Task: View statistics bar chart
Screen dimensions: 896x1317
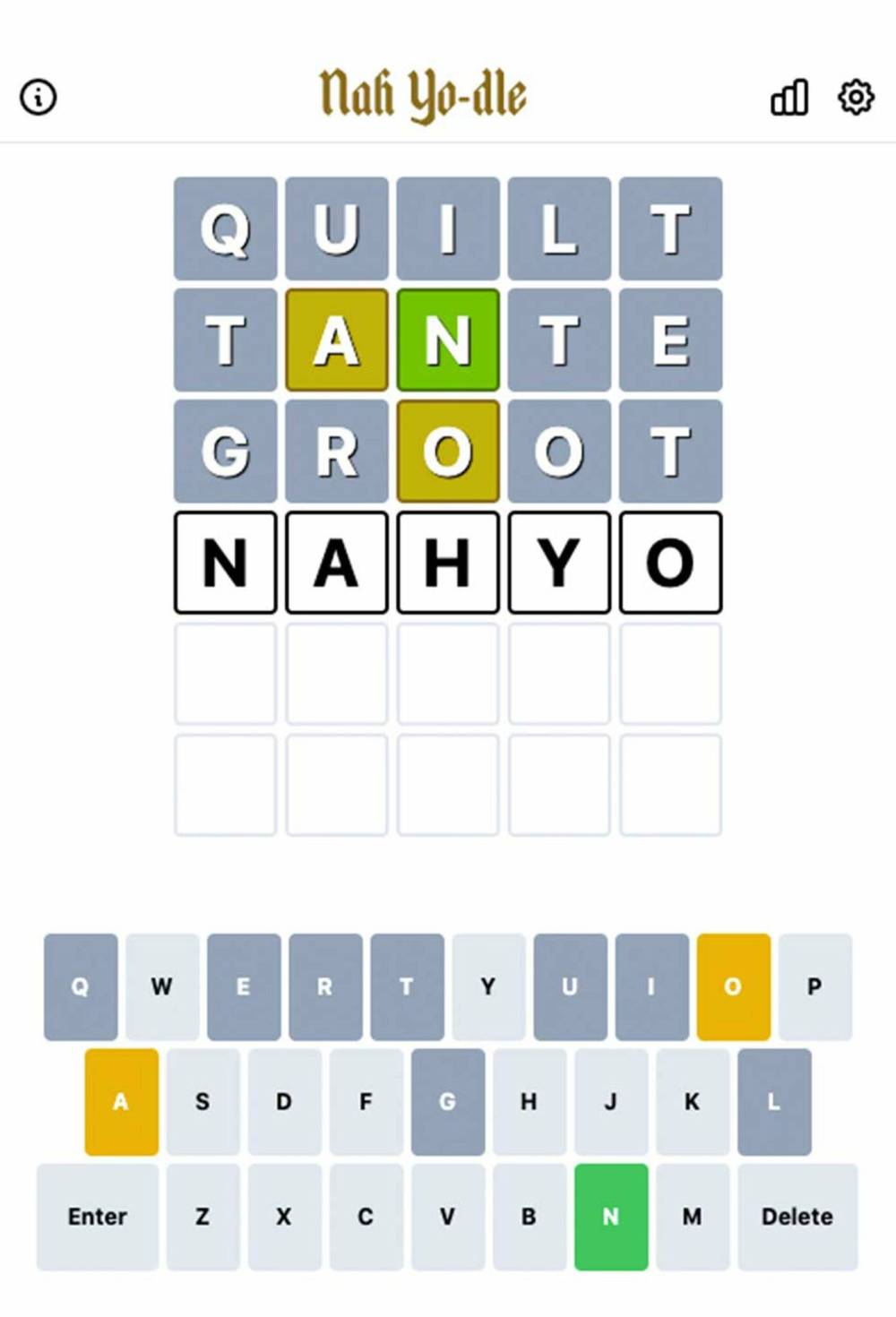Action: click(x=788, y=97)
